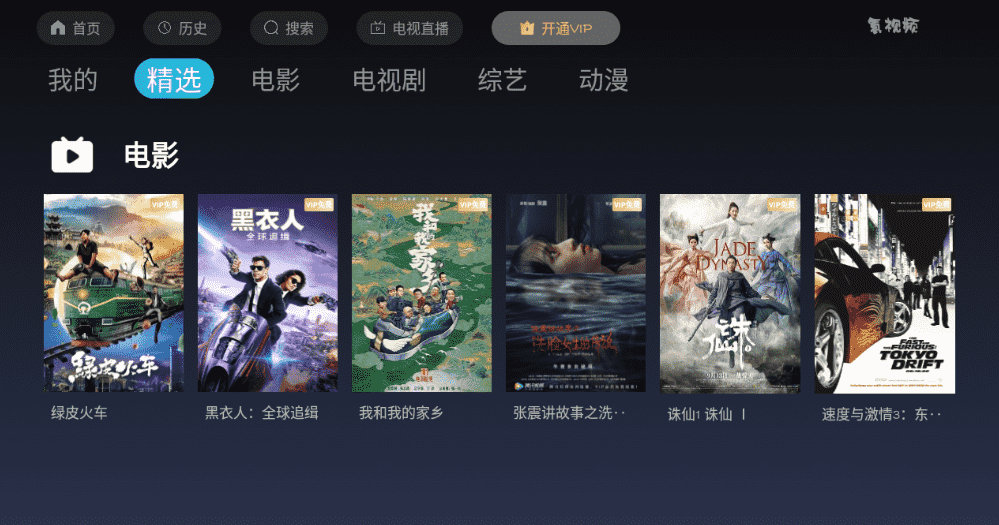Tap 开通VIP to subscribe
The height and width of the screenshot is (525, 999).
coord(555,28)
